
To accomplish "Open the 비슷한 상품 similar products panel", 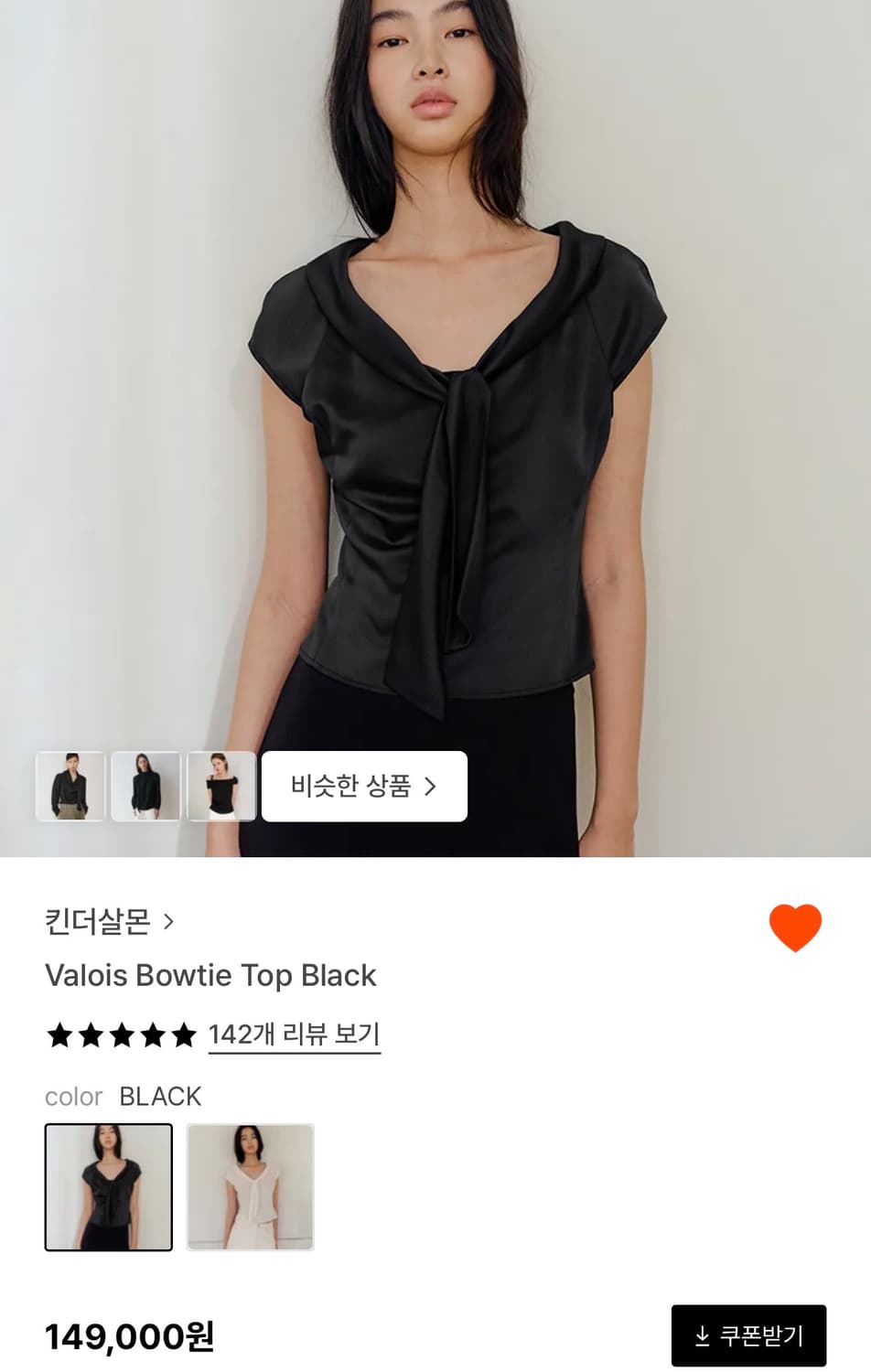I will [x=363, y=788].
